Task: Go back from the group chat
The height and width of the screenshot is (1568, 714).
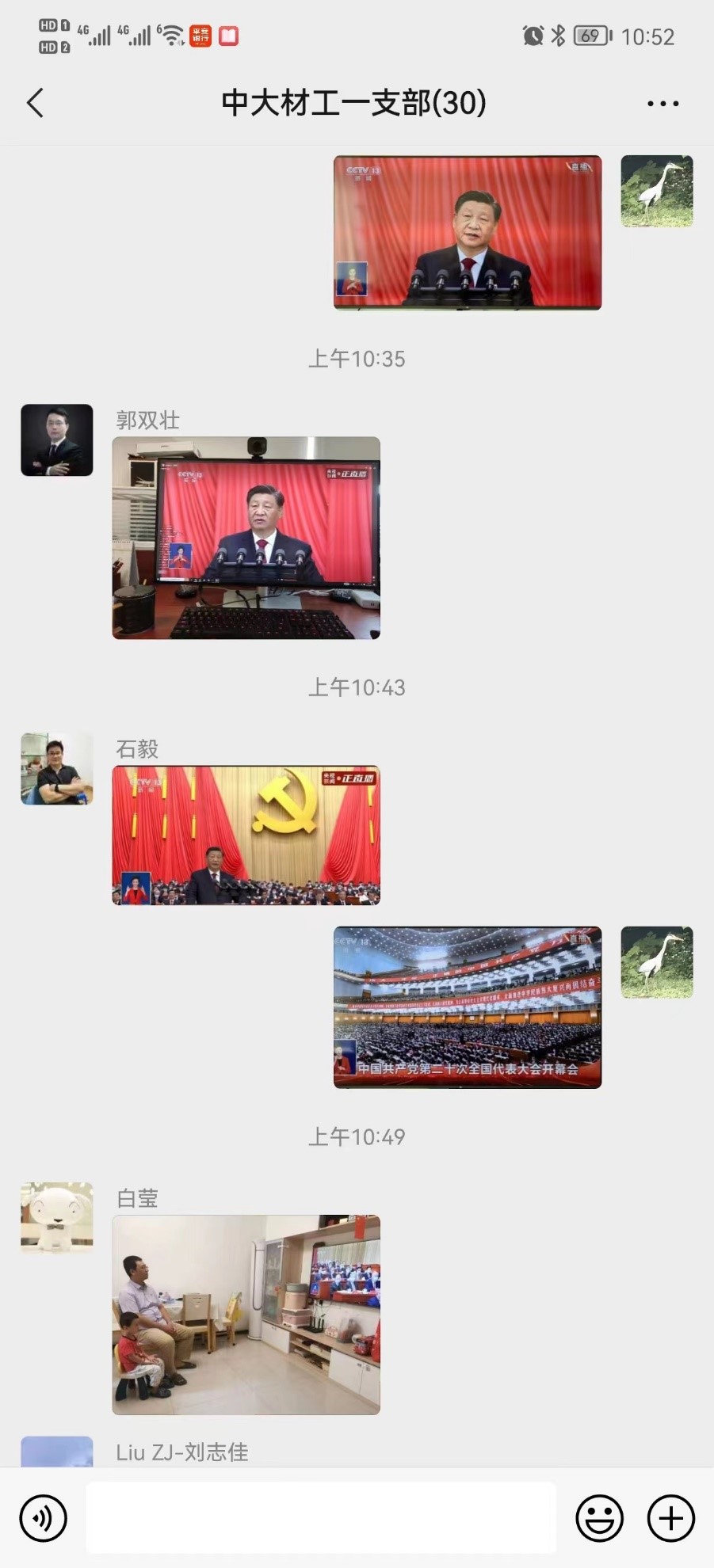Action: pos(36,103)
